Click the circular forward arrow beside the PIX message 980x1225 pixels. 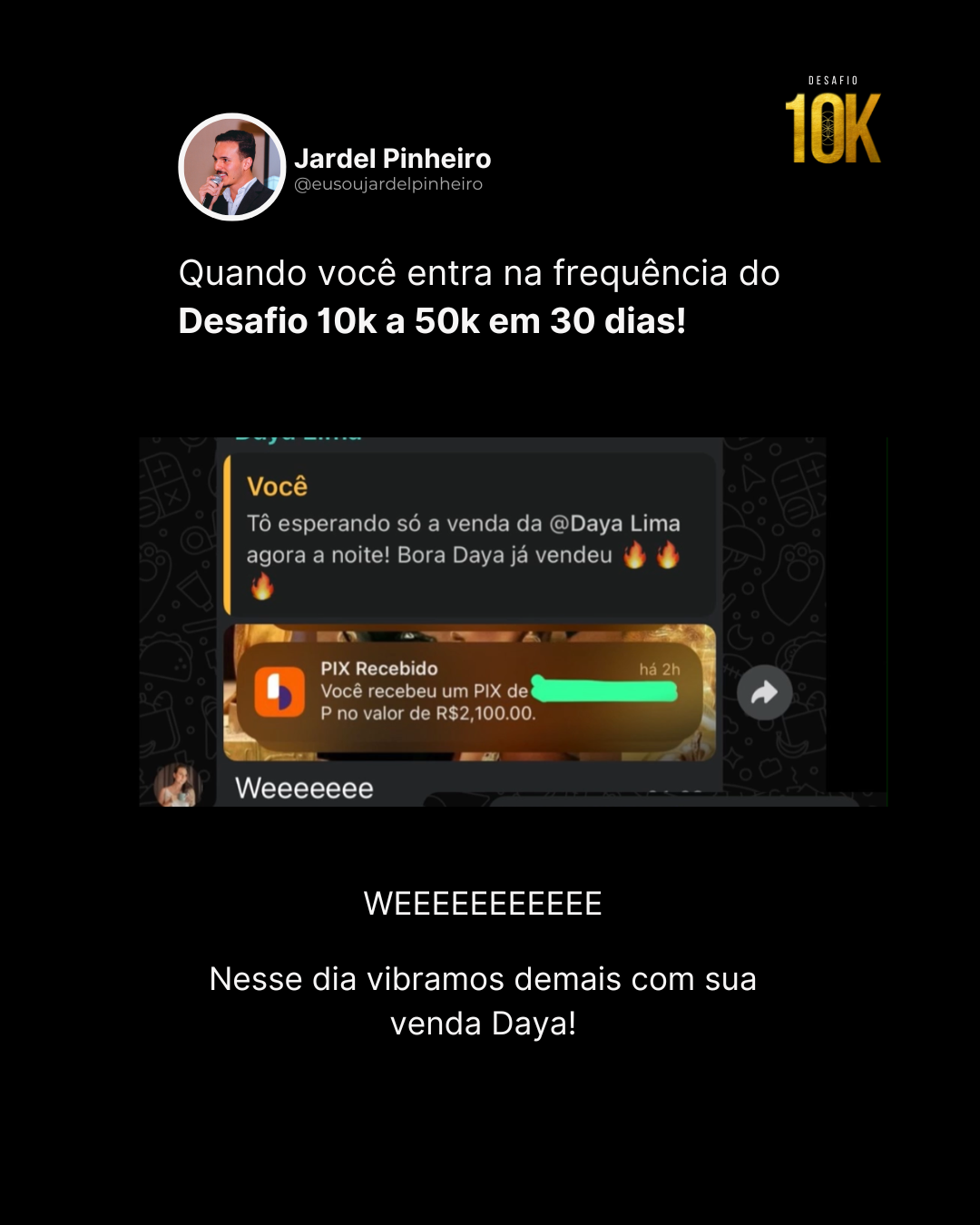pos(765,692)
